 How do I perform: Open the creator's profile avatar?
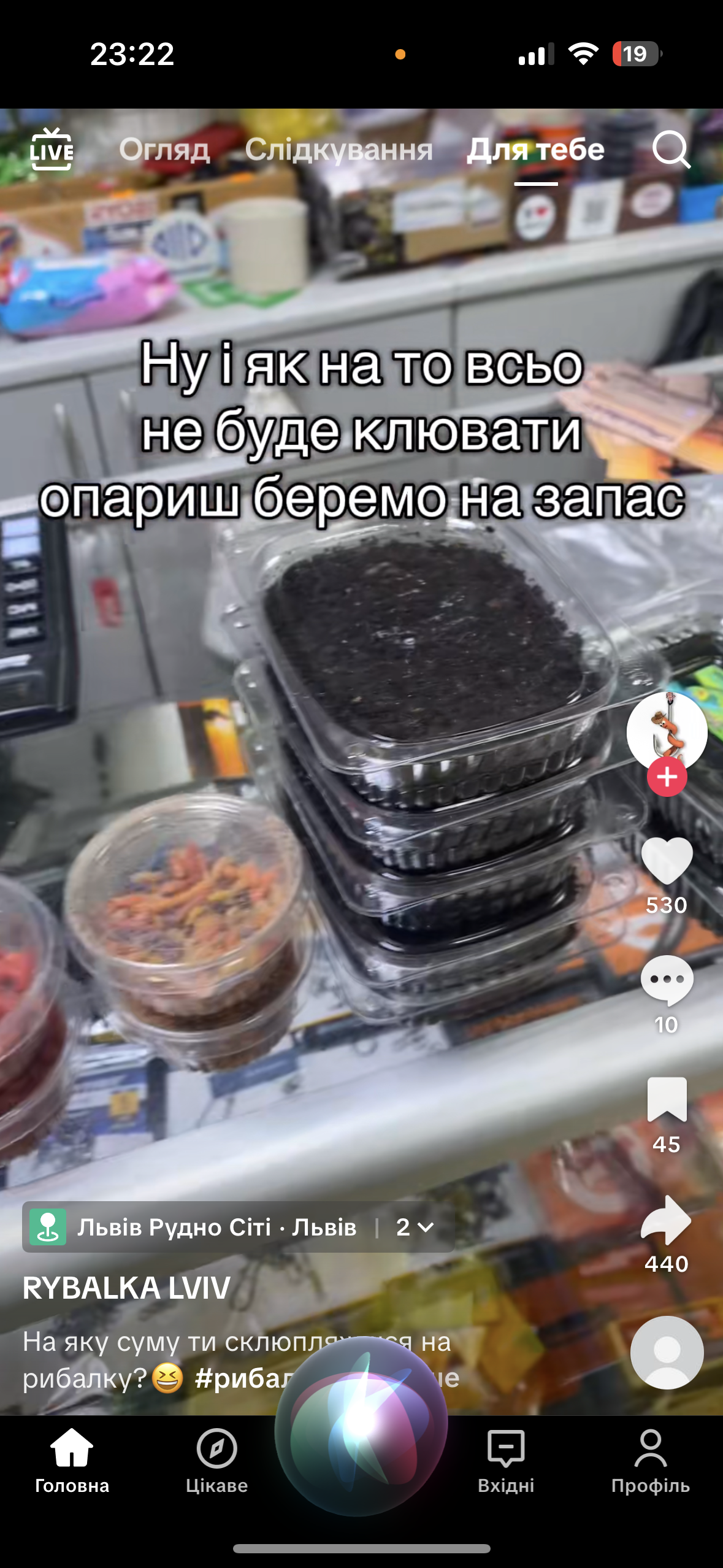pos(667,732)
